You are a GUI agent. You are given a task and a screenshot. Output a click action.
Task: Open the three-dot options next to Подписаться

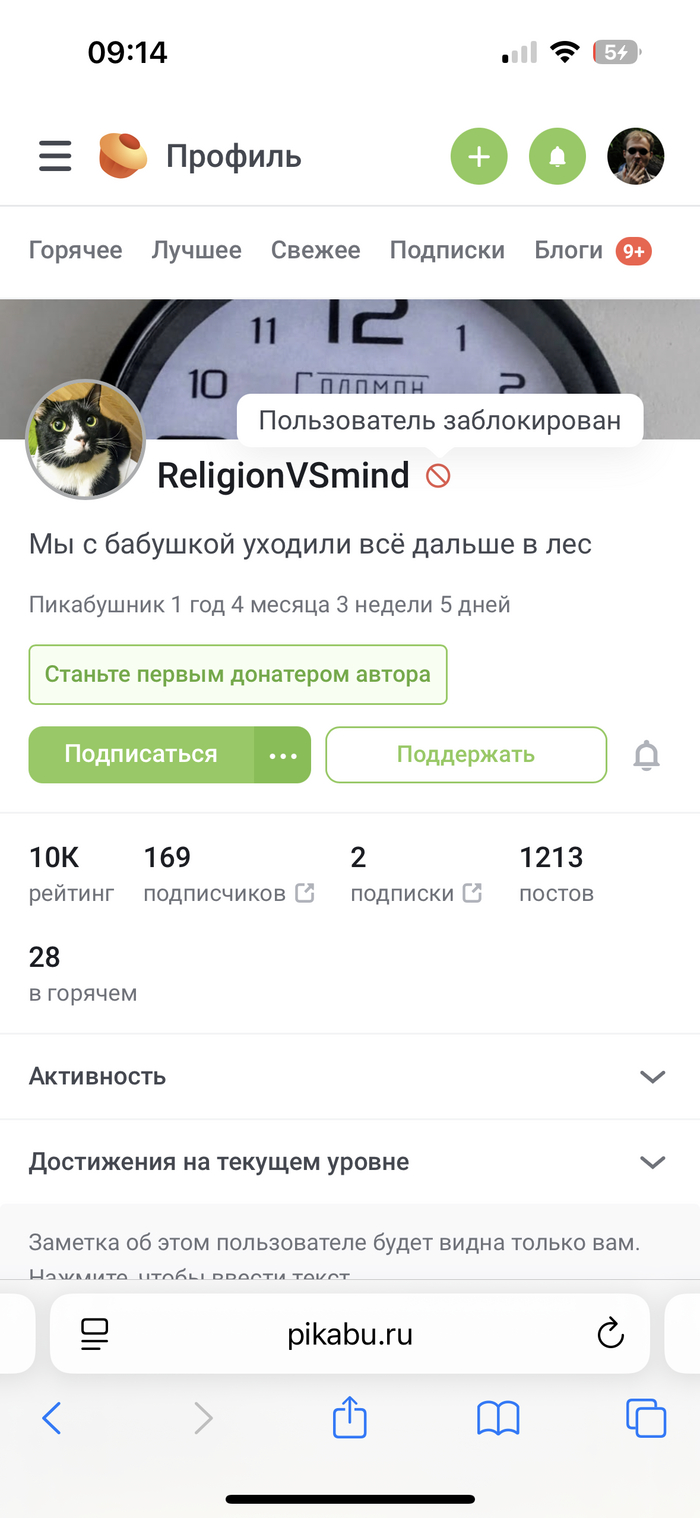tap(283, 755)
